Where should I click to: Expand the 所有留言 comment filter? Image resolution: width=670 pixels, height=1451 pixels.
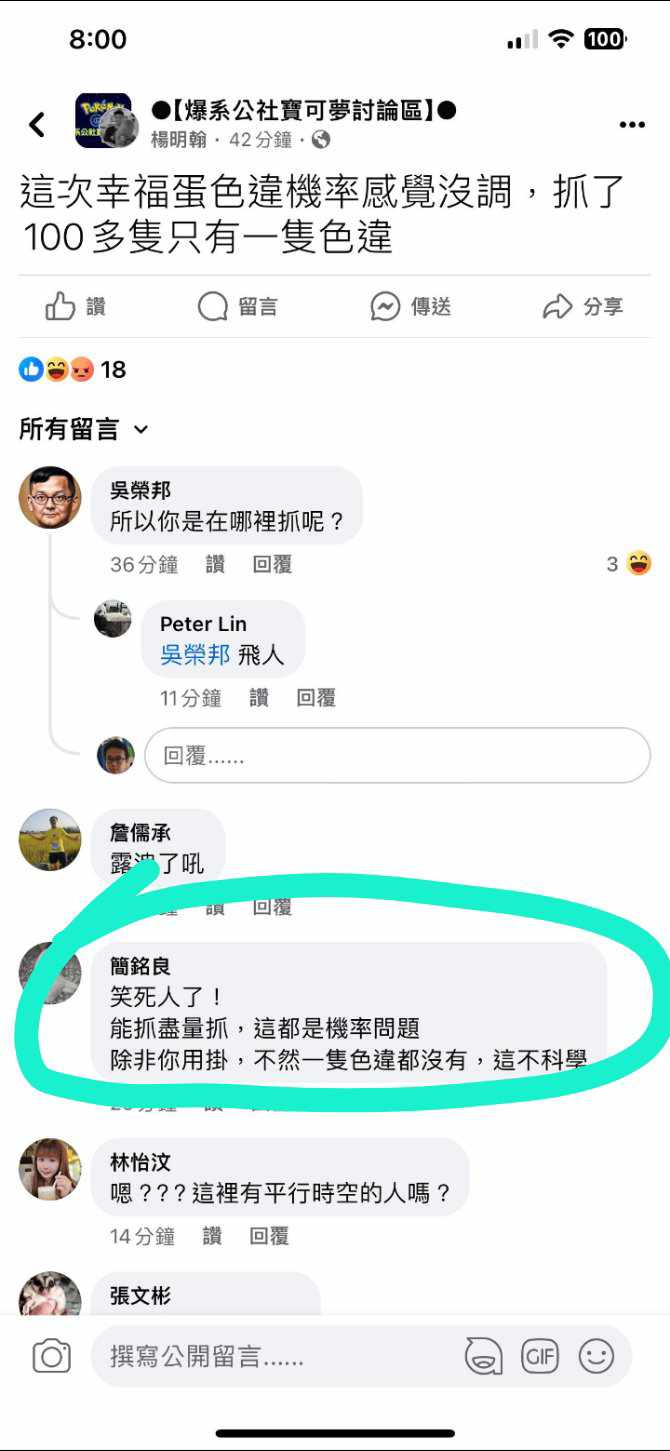point(84,430)
